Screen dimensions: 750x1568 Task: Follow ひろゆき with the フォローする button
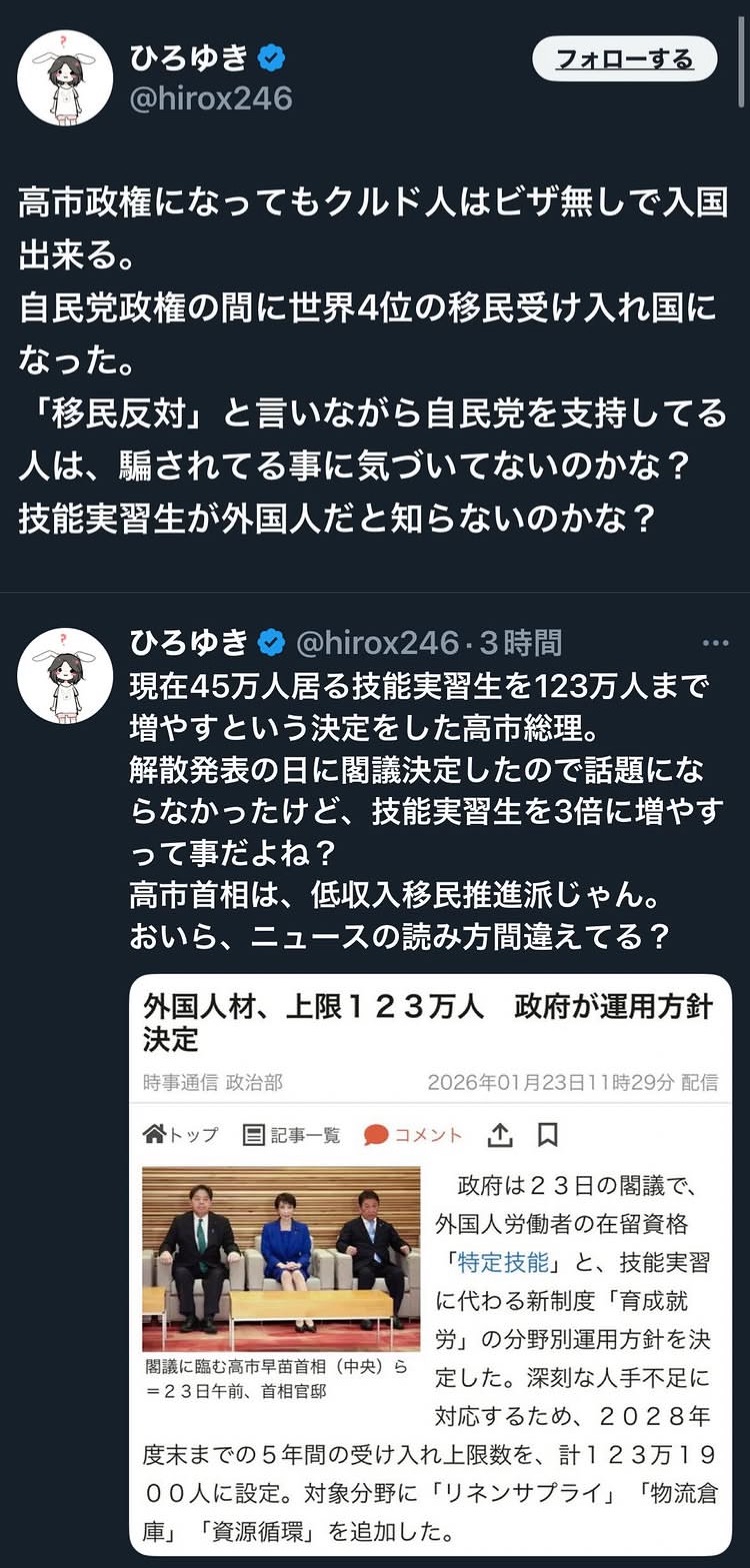pyautogui.click(x=624, y=59)
